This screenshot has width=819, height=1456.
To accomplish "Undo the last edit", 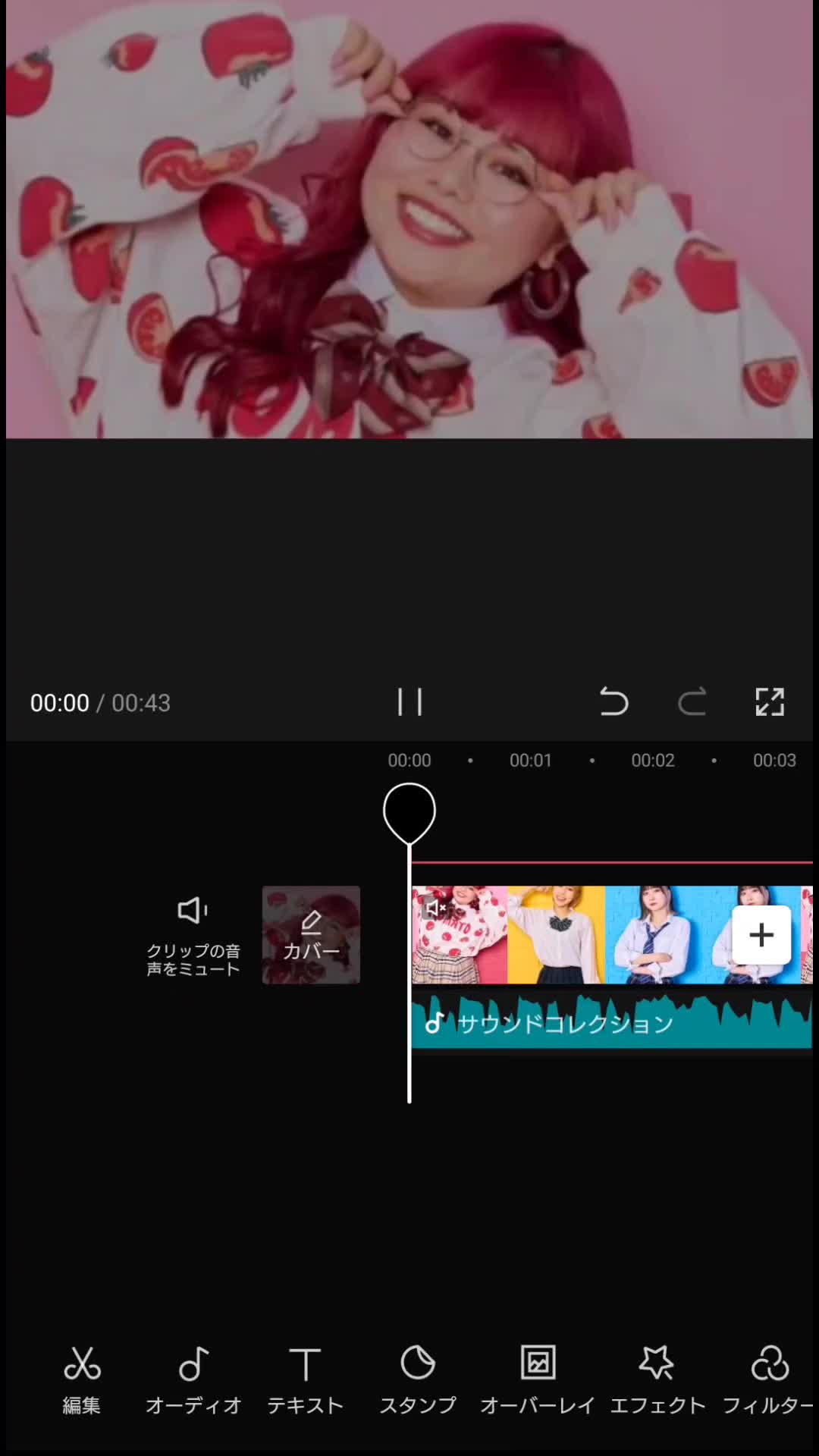I will coord(613,702).
